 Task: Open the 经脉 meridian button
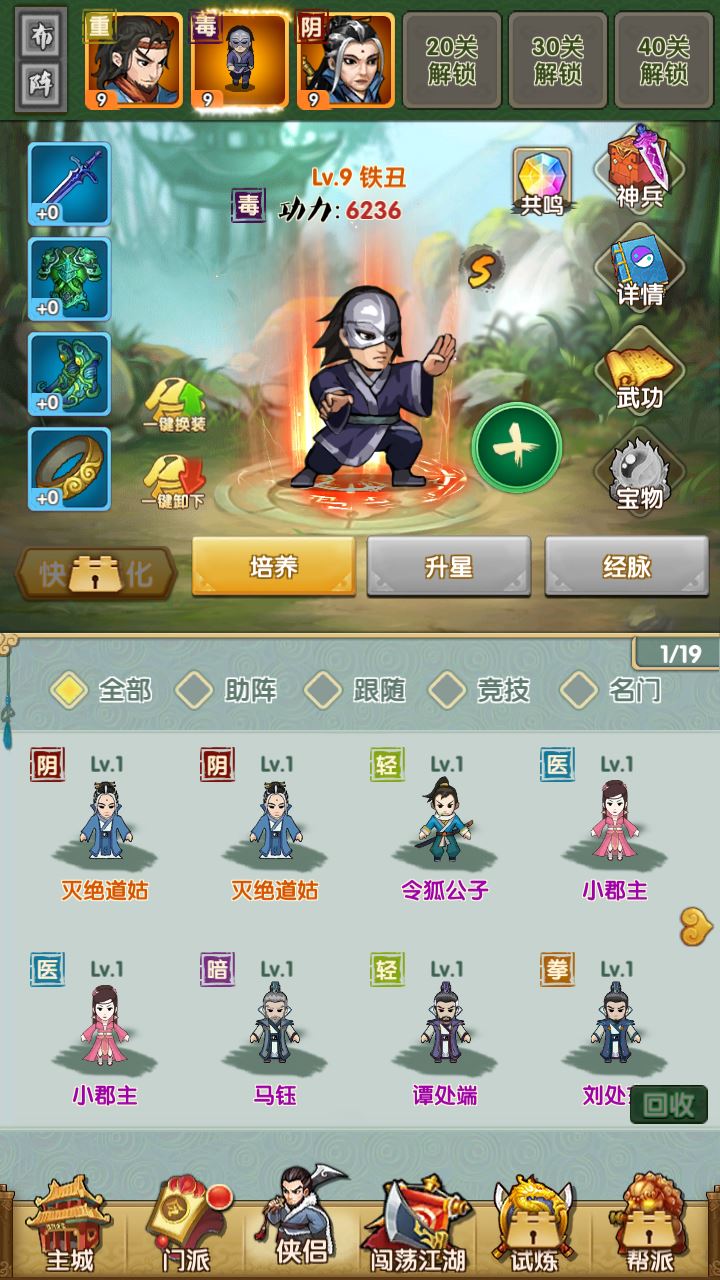626,567
